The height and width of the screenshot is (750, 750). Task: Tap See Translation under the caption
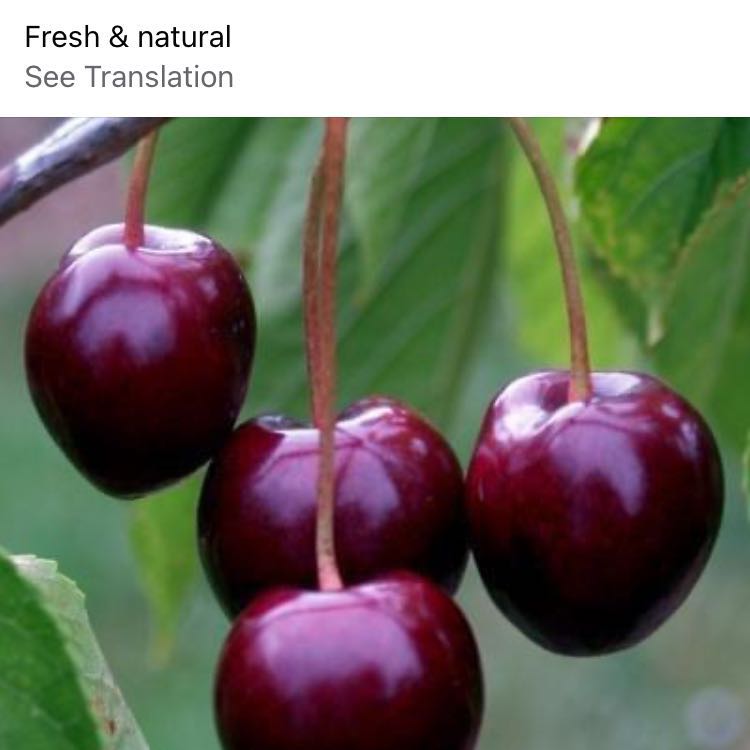[x=129, y=77]
